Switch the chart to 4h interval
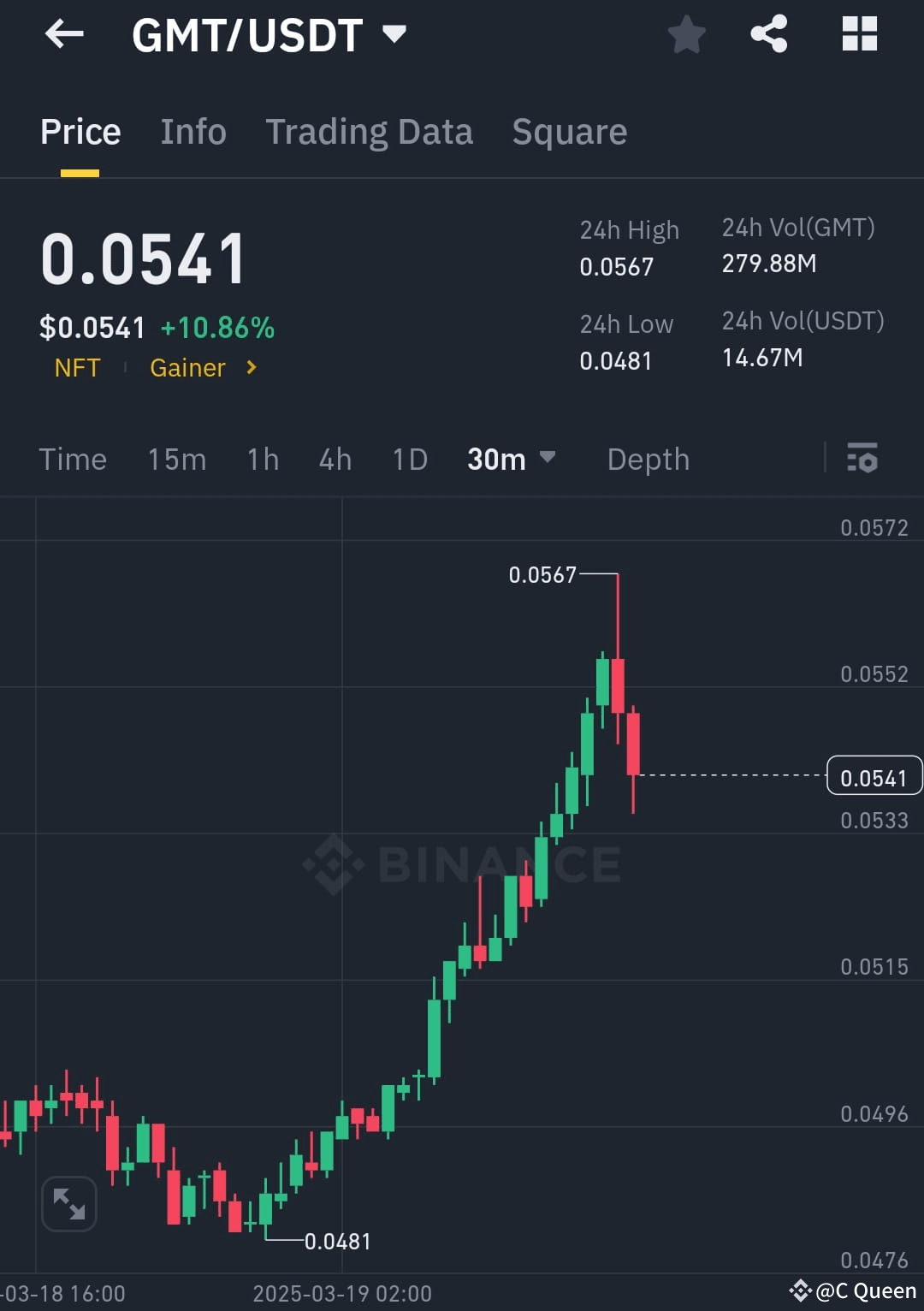The height and width of the screenshot is (1311, 924). pos(335,460)
